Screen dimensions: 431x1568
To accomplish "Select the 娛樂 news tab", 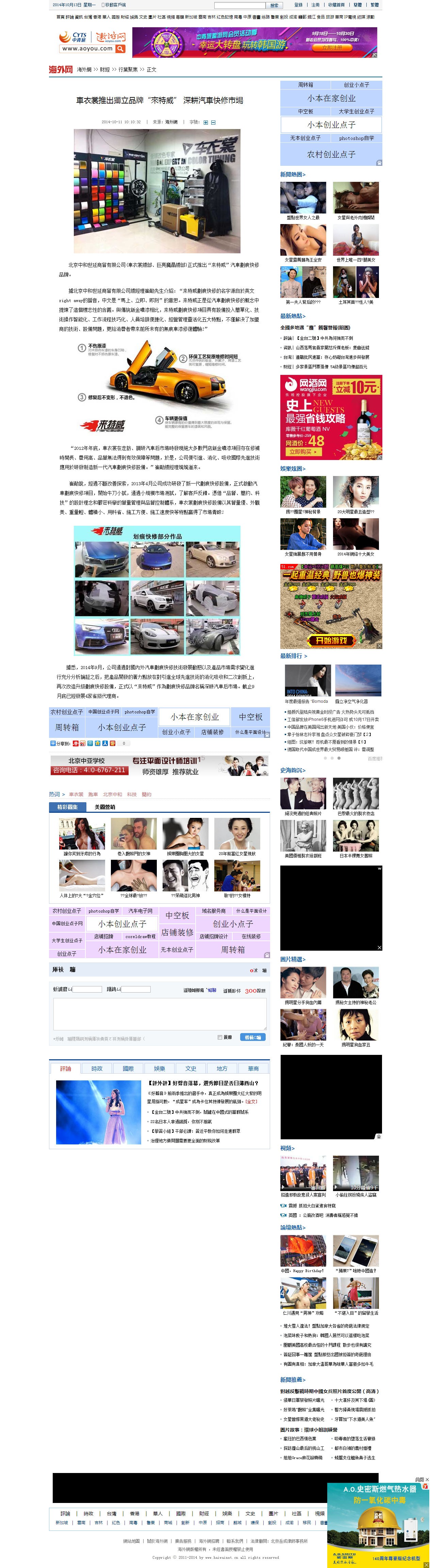I will click(159, 1068).
